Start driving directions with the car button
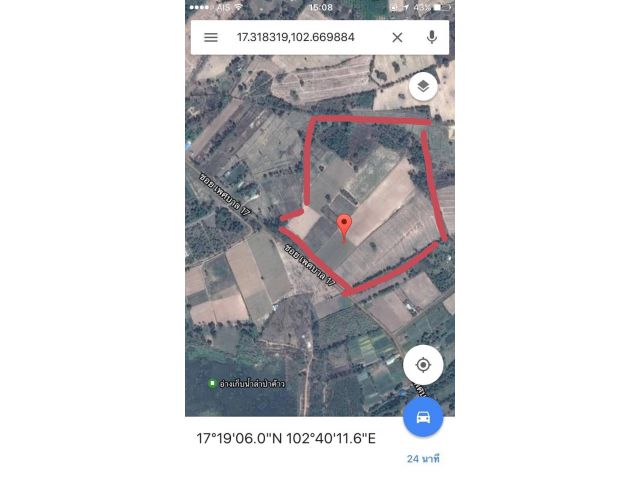 point(423,417)
